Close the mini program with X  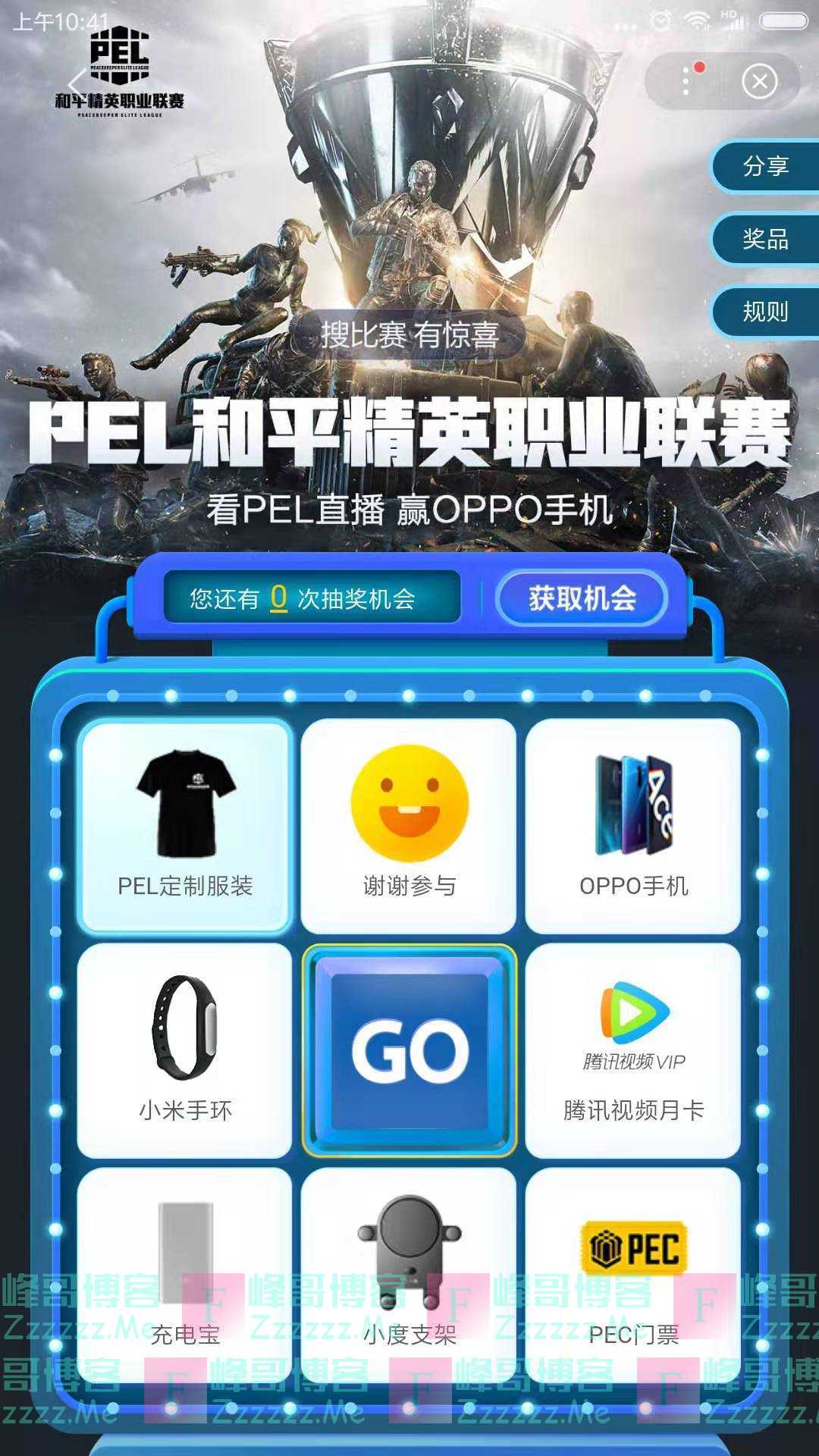(759, 81)
